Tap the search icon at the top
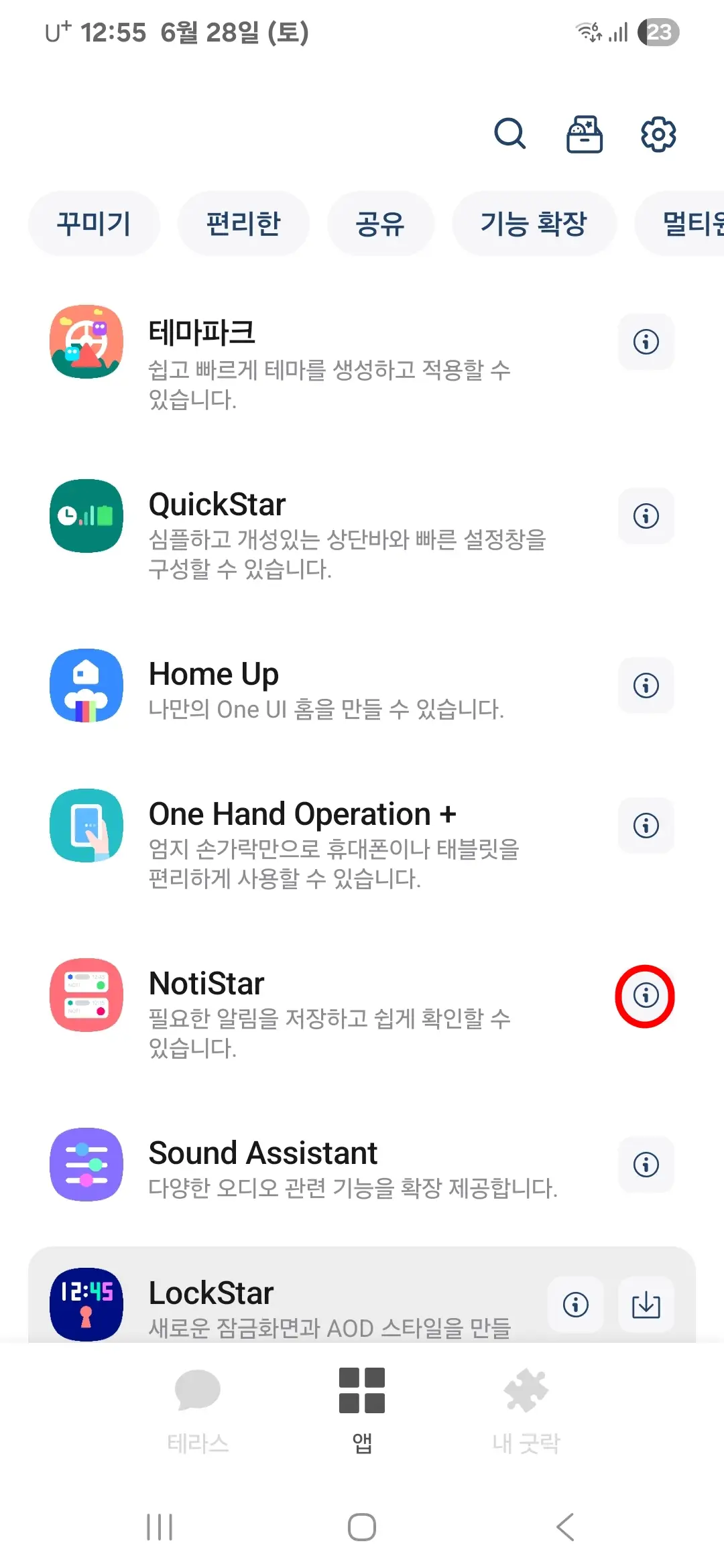 [510, 133]
